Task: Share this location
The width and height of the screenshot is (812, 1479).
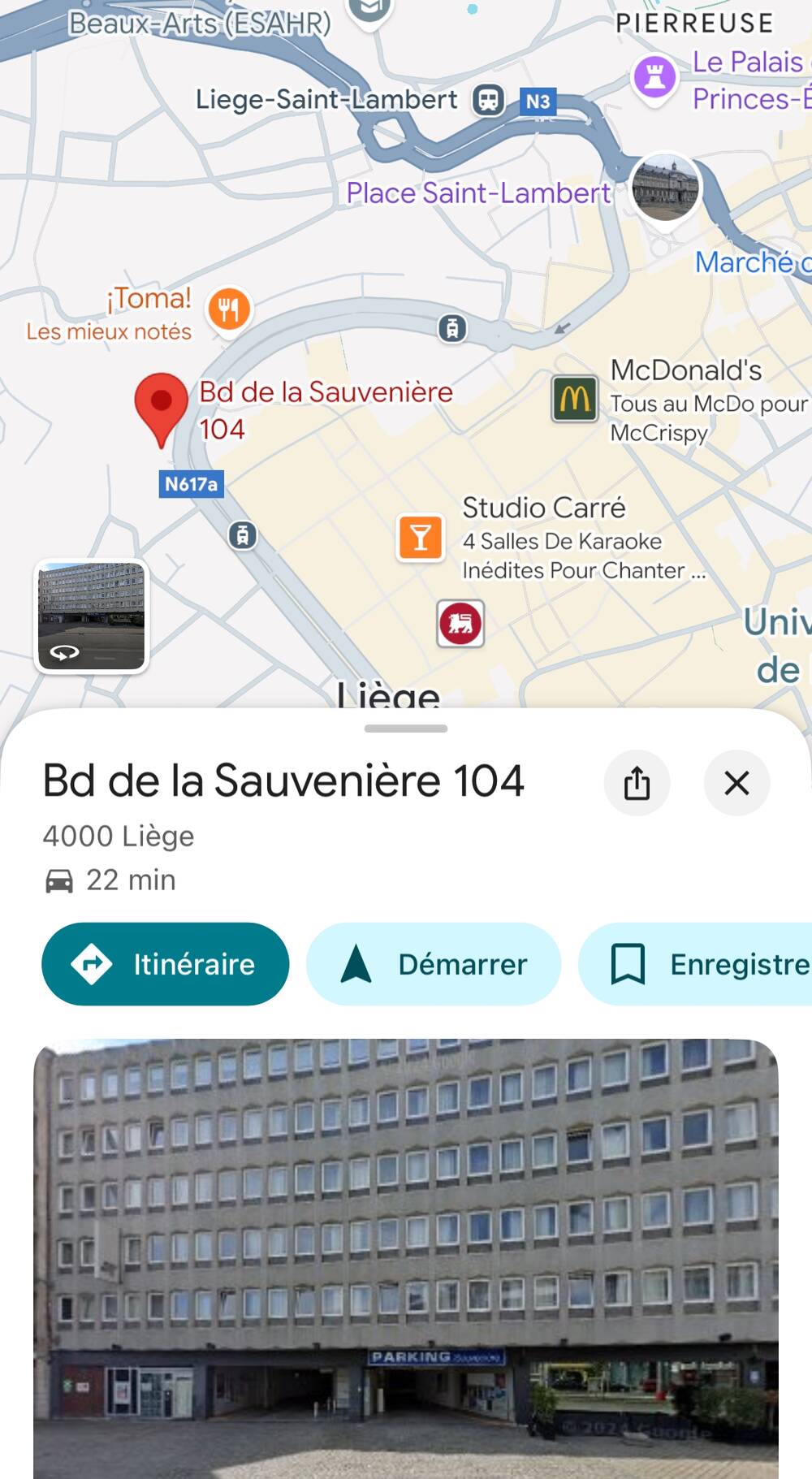Action: coord(637,783)
